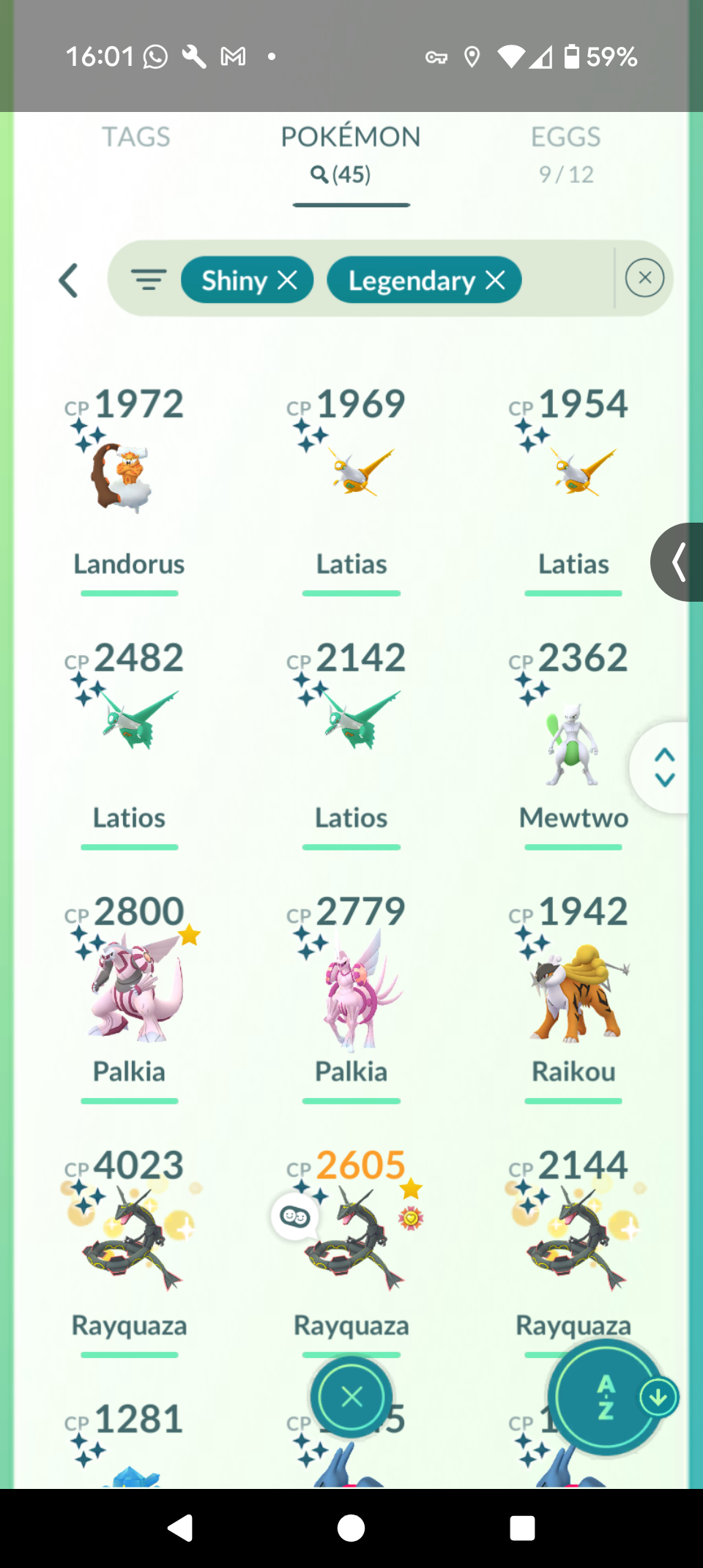Clear all search filters

tap(644, 278)
